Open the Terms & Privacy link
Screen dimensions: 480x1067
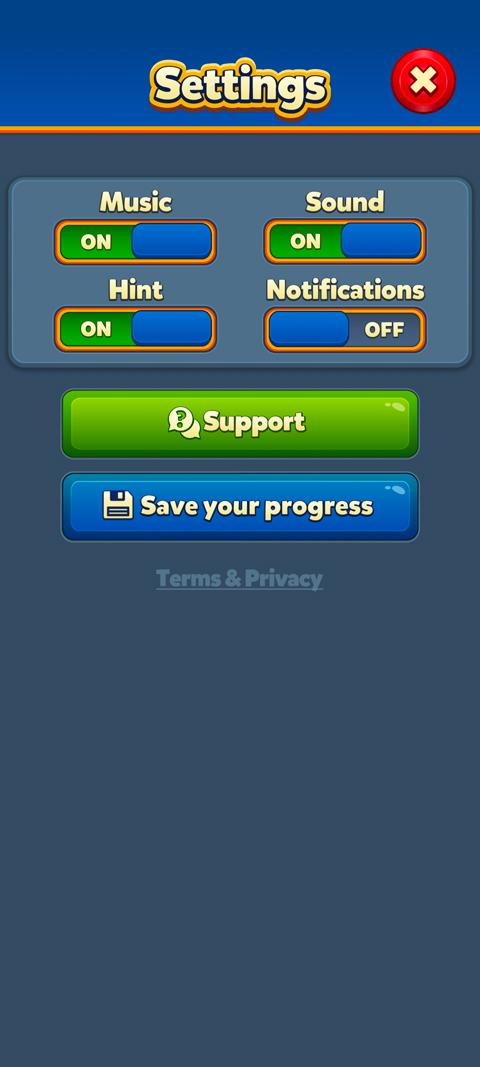click(x=240, y=579)
